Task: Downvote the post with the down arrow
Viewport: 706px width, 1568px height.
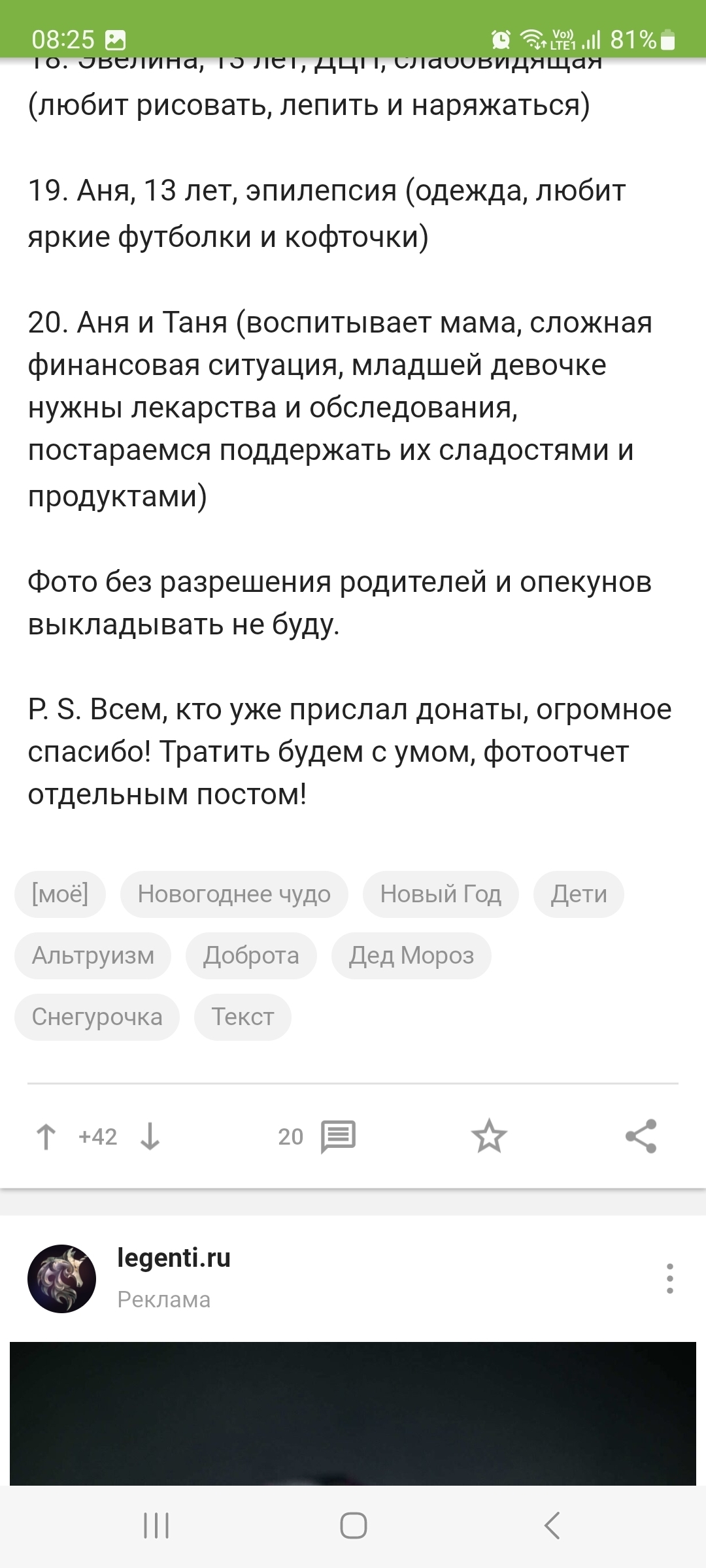Action: [x=150, y=1137]
